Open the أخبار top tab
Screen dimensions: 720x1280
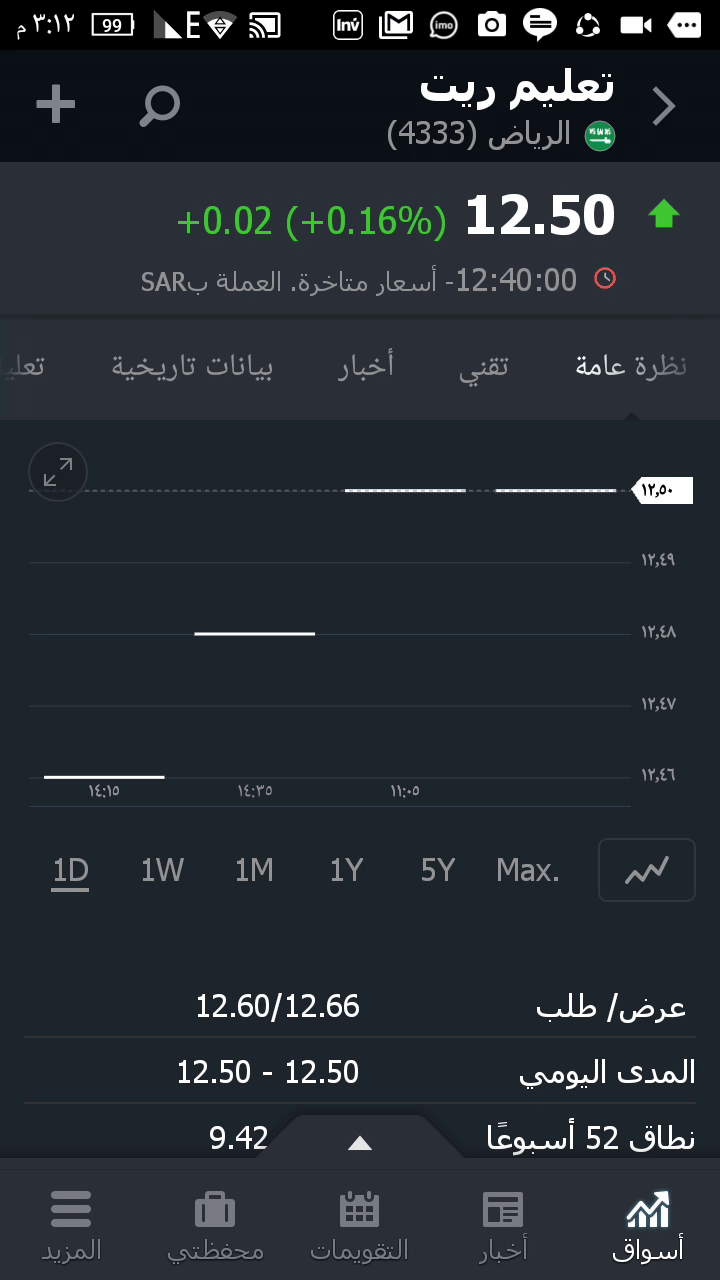(x=366, y=367)
